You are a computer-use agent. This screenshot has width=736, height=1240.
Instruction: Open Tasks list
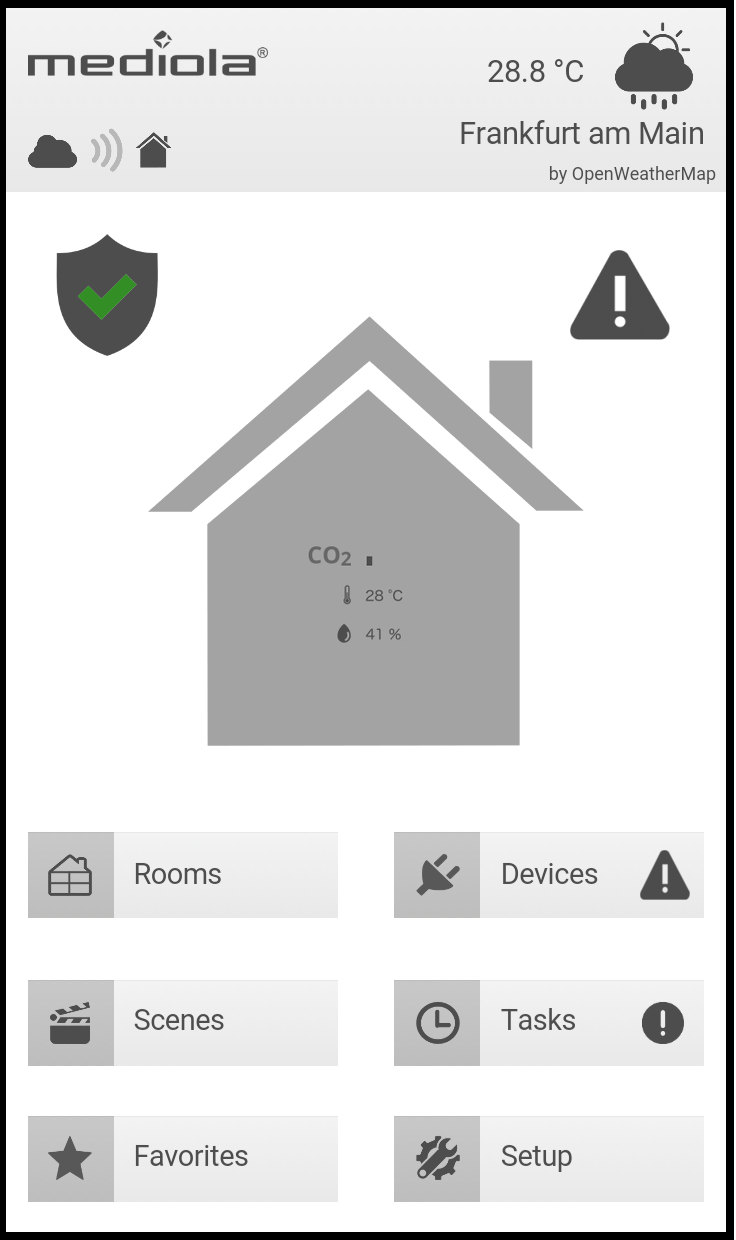(x=548, y=1022)
